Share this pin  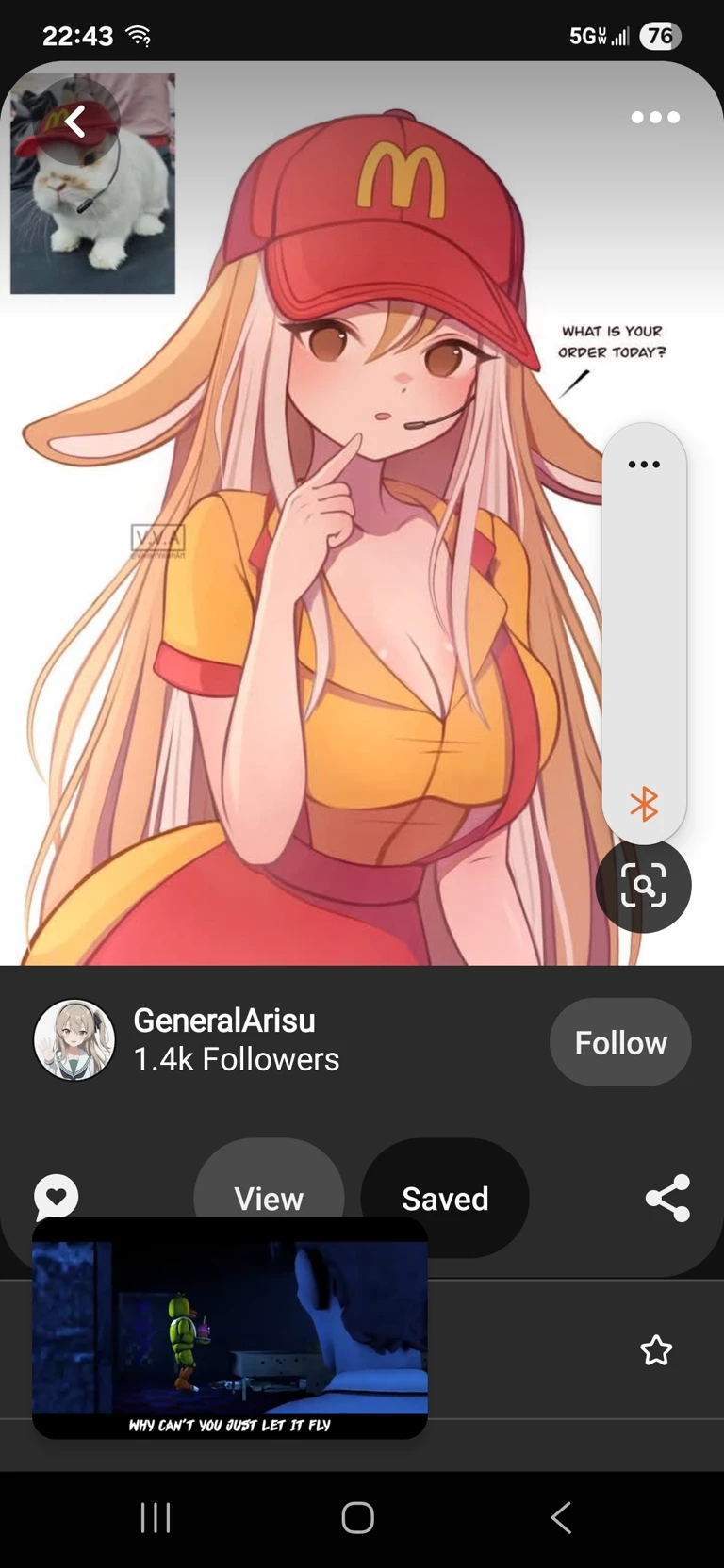[667, 1198]
